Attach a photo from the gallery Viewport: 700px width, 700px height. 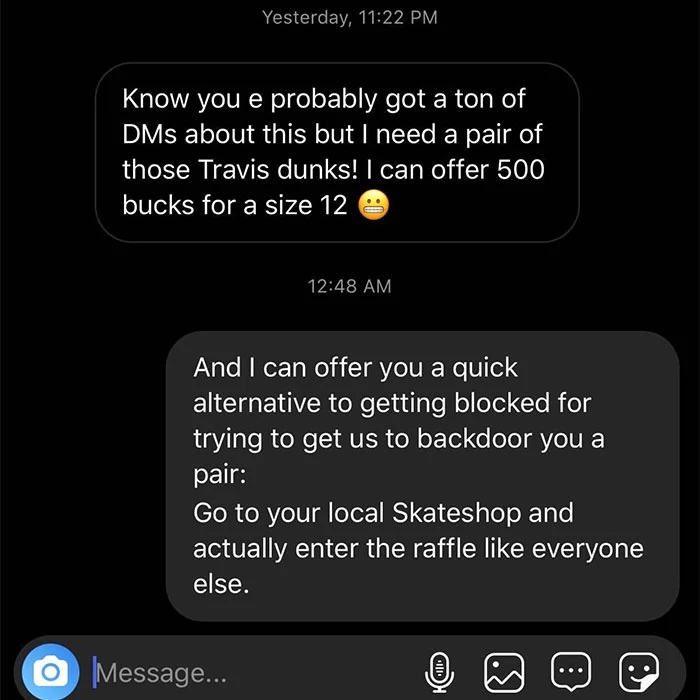504,671
